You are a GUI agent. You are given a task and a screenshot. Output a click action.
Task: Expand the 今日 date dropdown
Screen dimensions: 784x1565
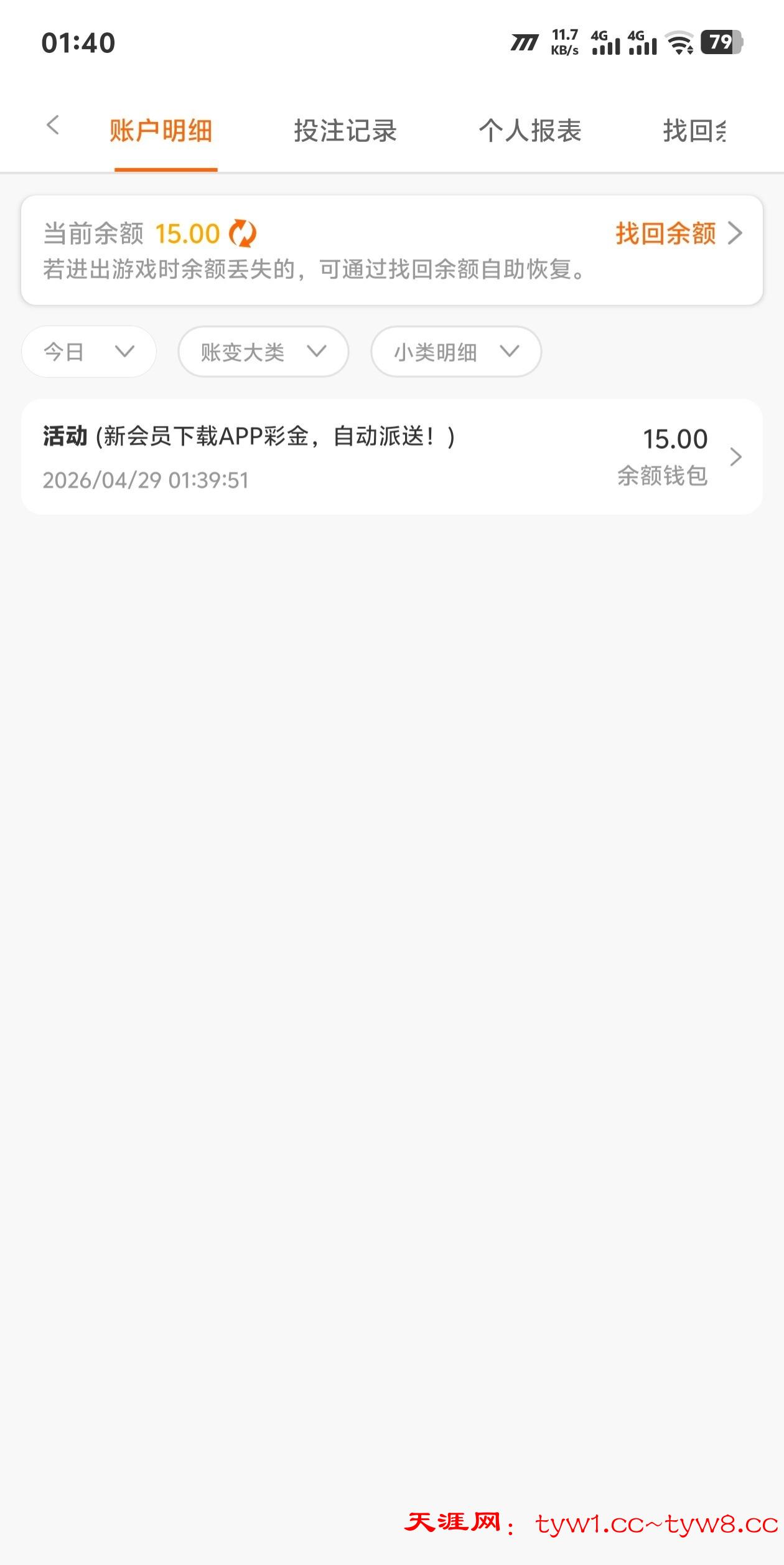[x=89, y=352]
